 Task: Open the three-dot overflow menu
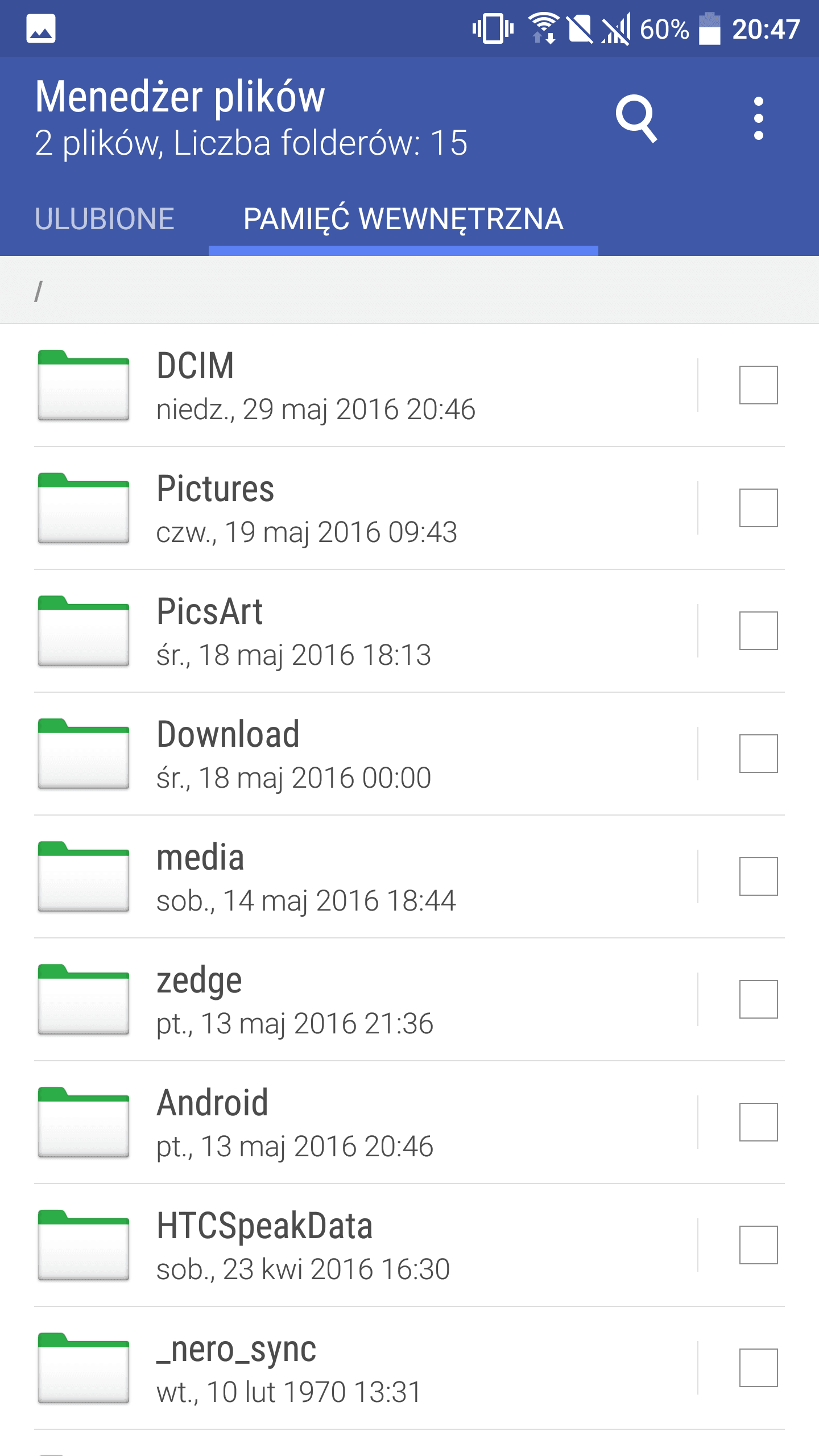coord(758,118)
